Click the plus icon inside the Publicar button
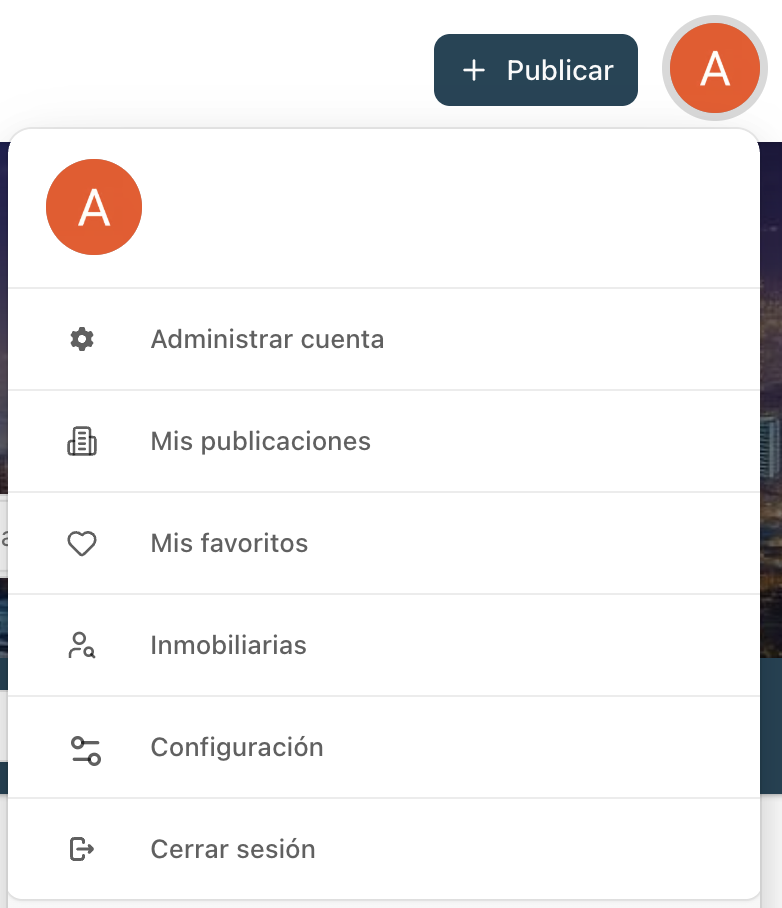Screen dimensions: 782x908 coord(471,70)
